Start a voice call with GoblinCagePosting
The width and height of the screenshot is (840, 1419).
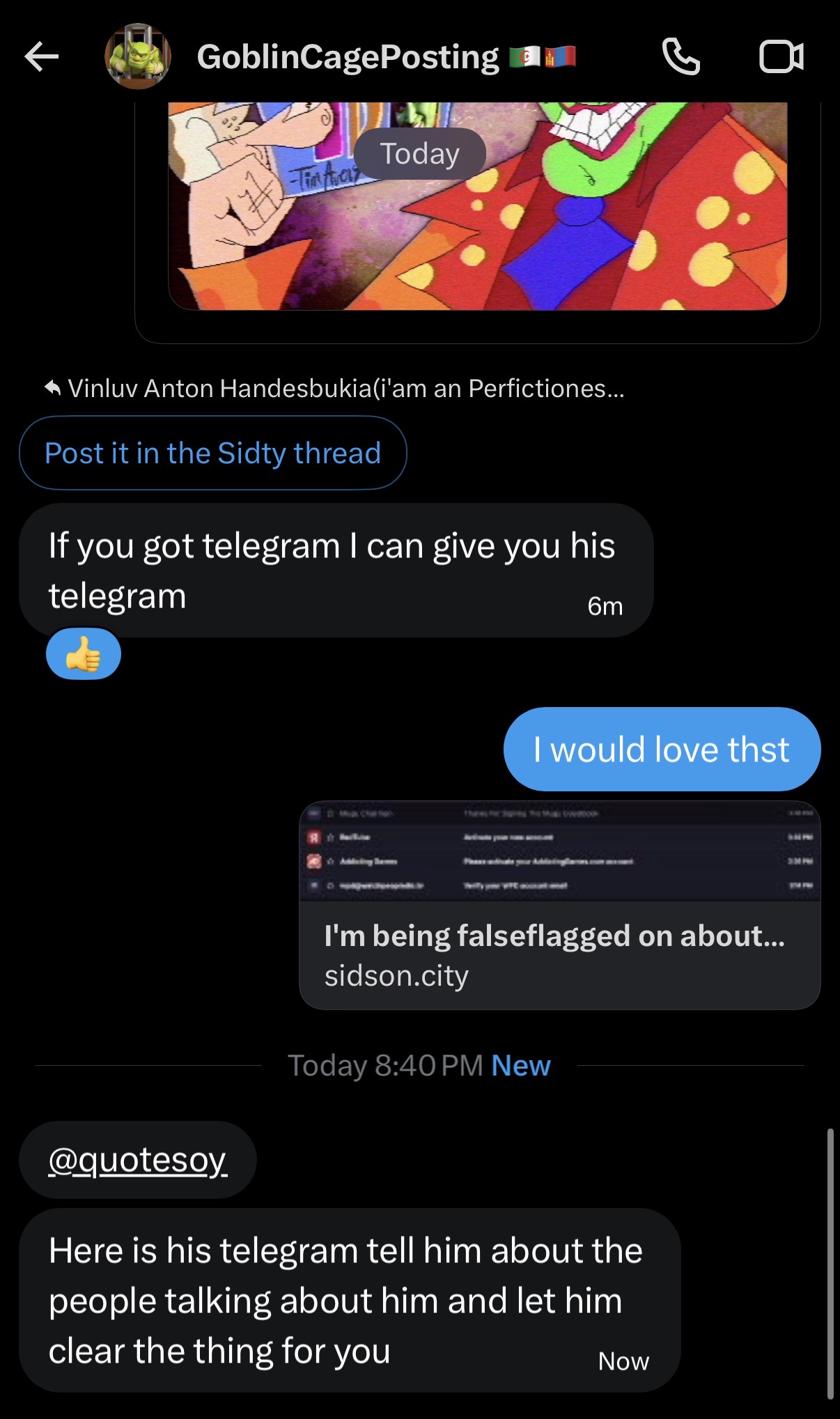point(680,56)
